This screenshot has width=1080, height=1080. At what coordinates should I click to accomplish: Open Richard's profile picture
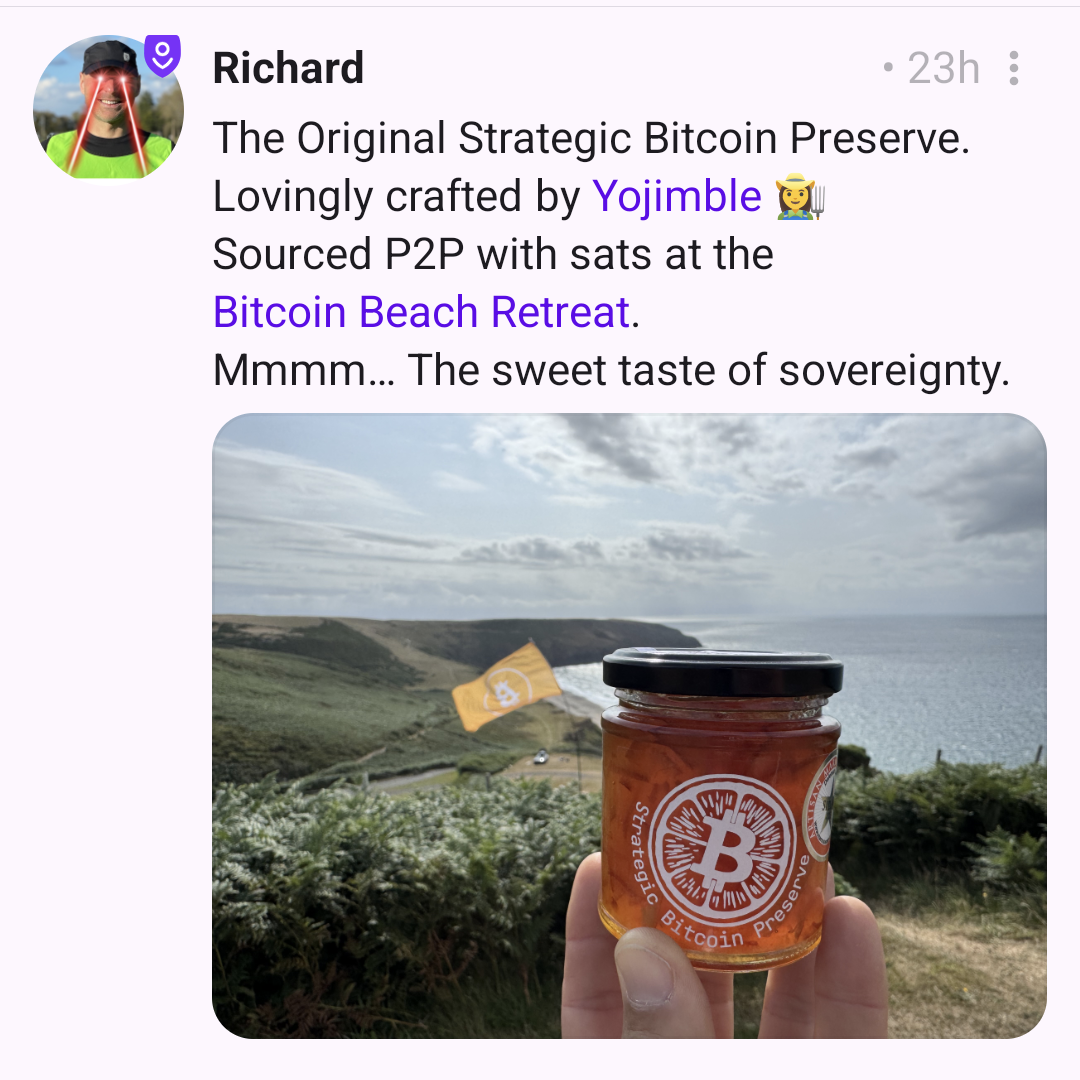108,108
